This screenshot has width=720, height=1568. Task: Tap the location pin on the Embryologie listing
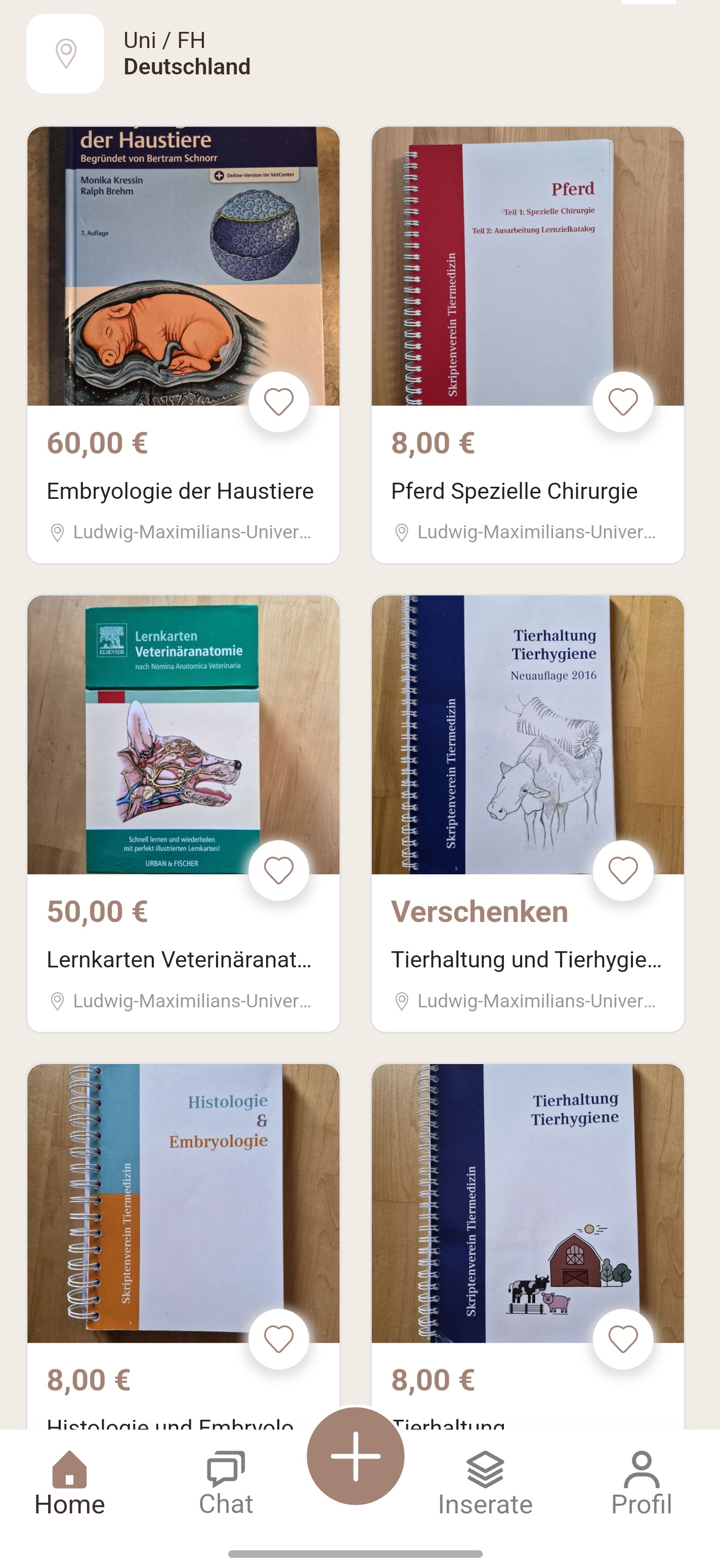pyautogui.click(x=57, y=532)
